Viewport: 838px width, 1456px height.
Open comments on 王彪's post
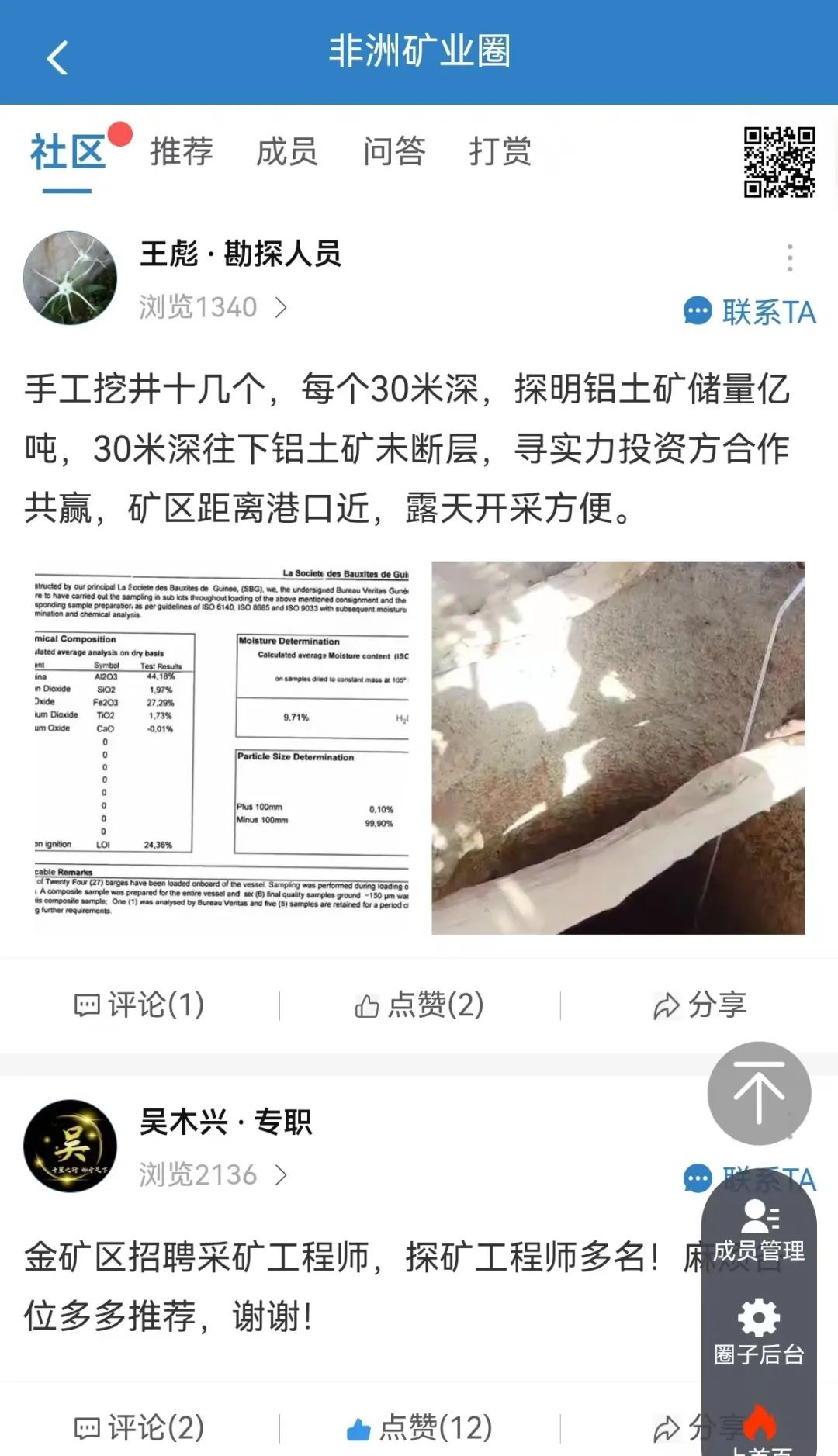pos(140,1005)
